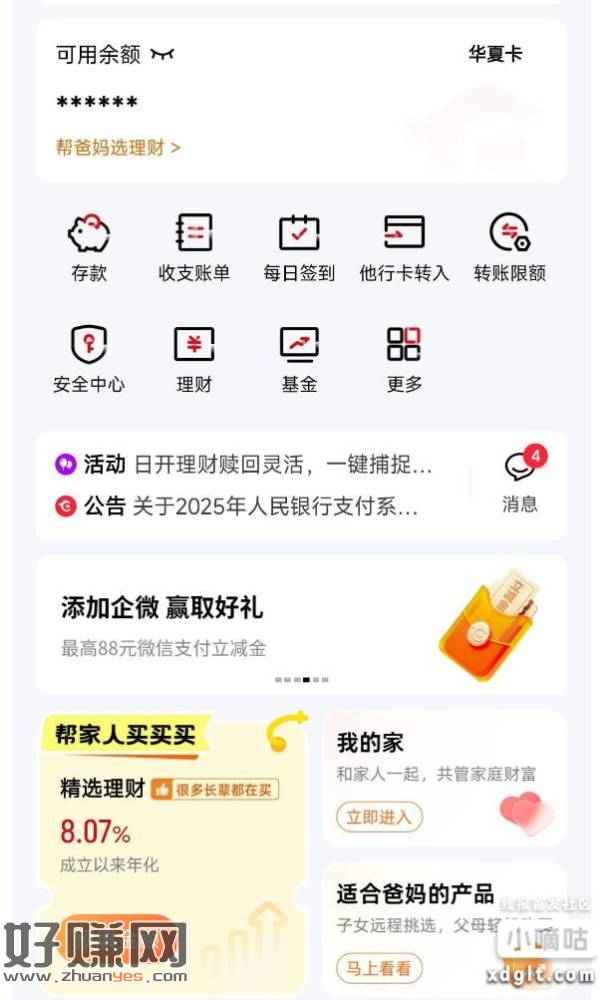Open 理财 wealth management
615x1000 pixels.
194,358
